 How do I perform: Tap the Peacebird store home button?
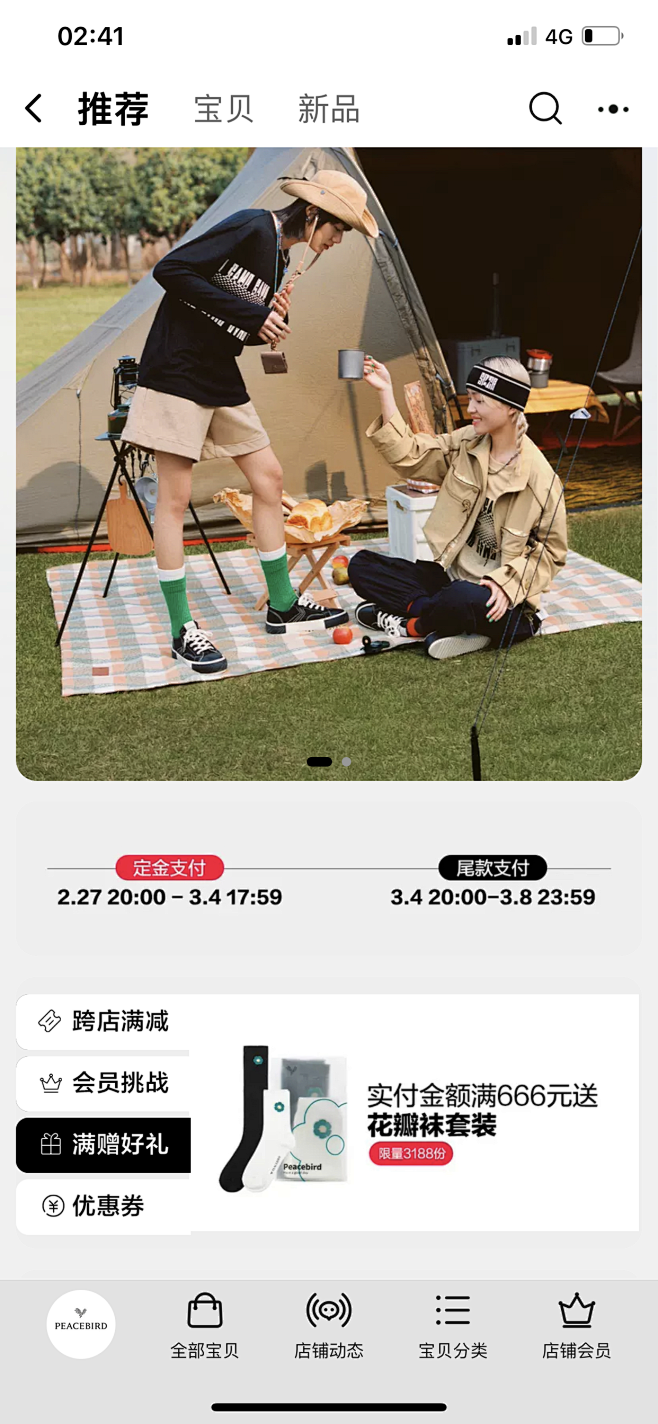click(81, 1324)
